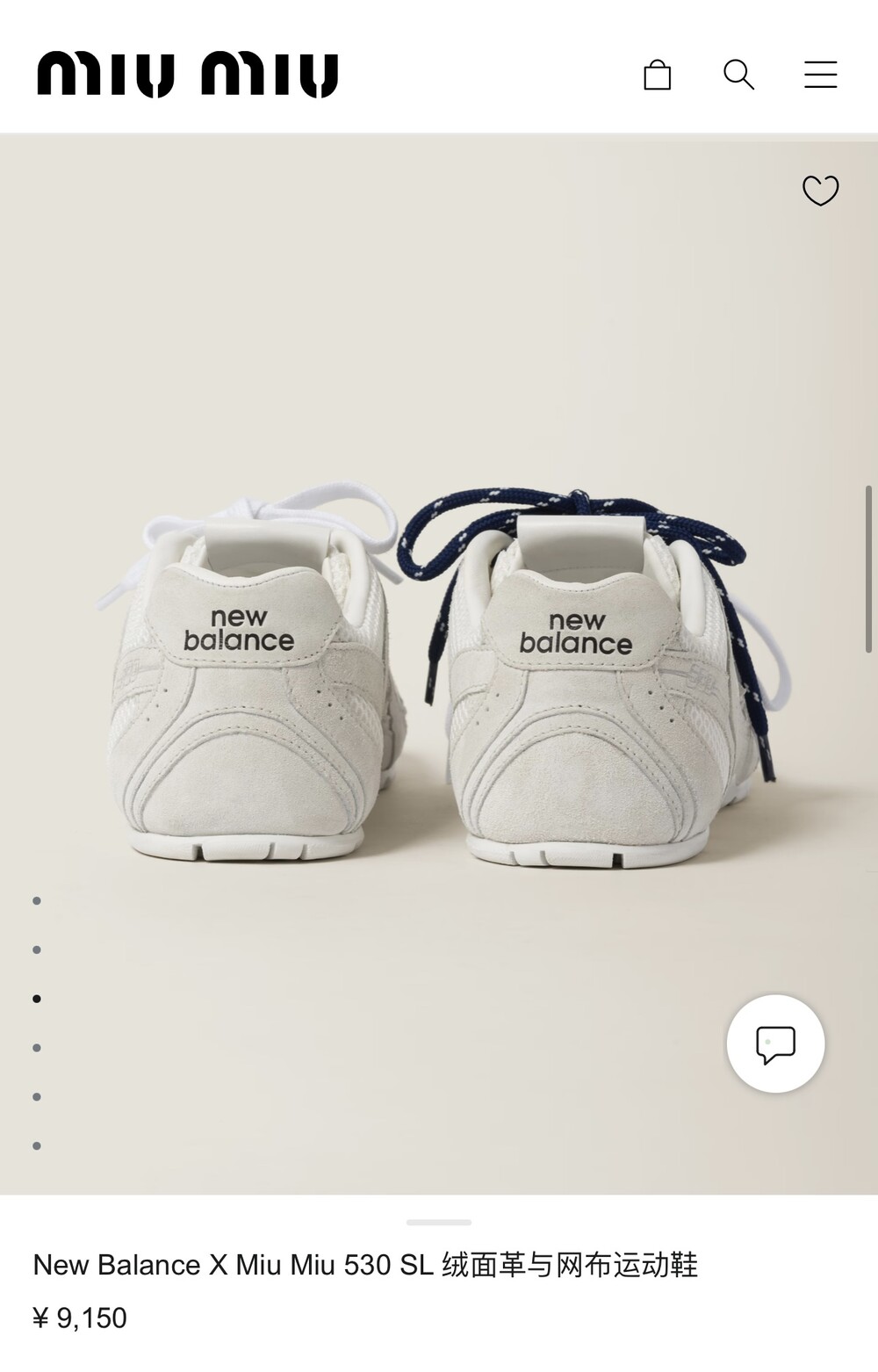Open the live chat bubble
This screenshot has height=1372, width=878.
(x=775, y=1043)
